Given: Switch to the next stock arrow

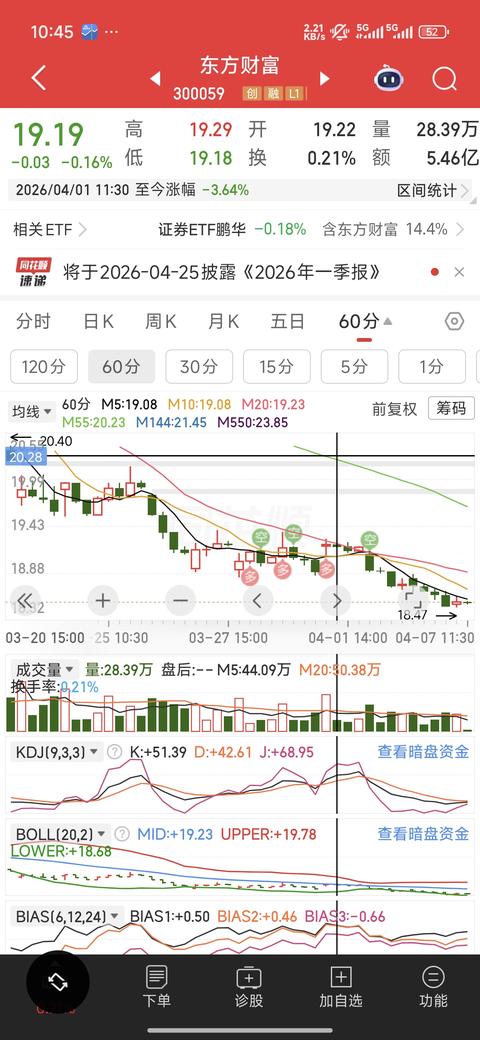Looking at the screenshot, I should coord(324,79).
